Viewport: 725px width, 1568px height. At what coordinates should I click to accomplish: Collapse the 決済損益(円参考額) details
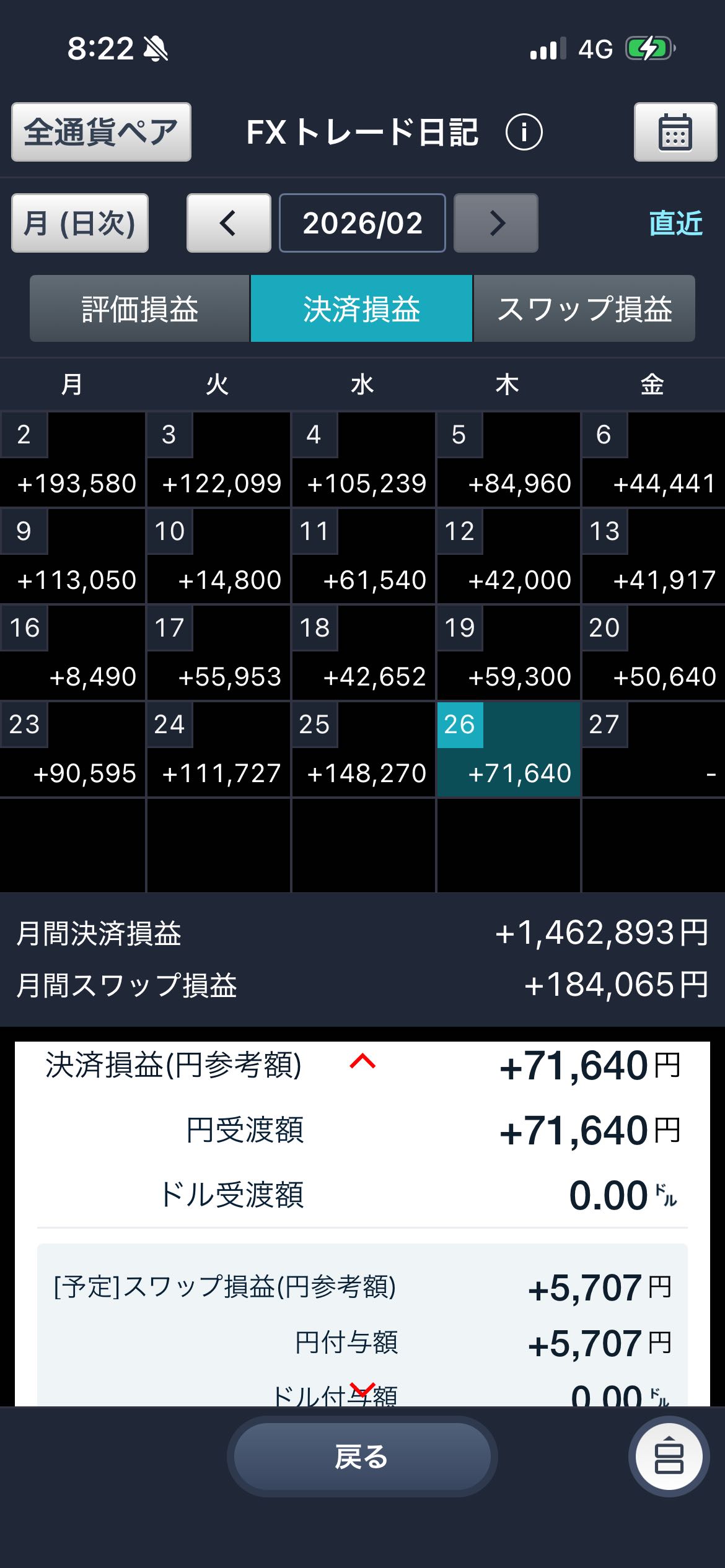tap(362, 1062)
